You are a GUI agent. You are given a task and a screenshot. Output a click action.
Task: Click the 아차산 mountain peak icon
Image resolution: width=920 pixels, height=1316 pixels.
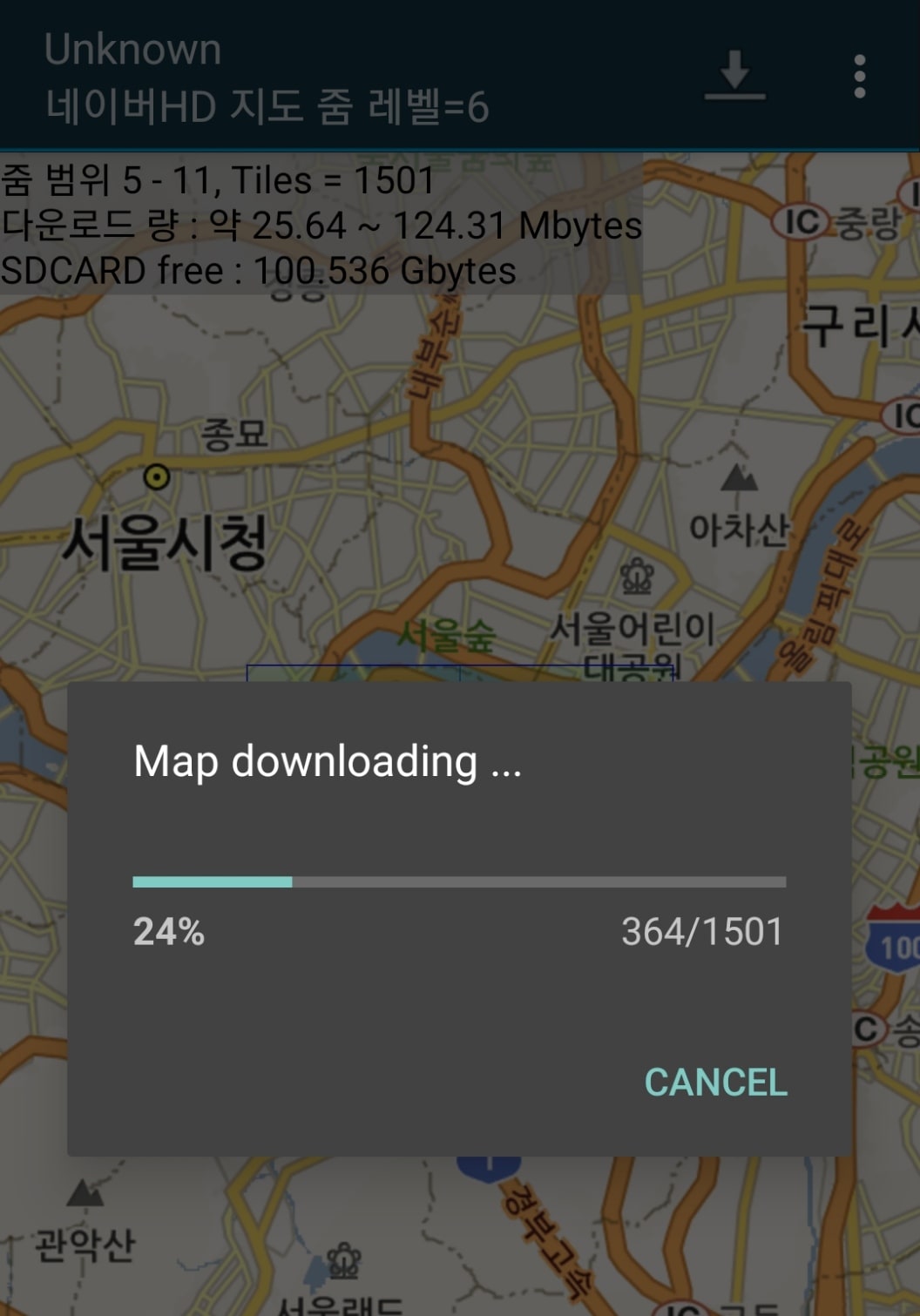click(737, 480)
